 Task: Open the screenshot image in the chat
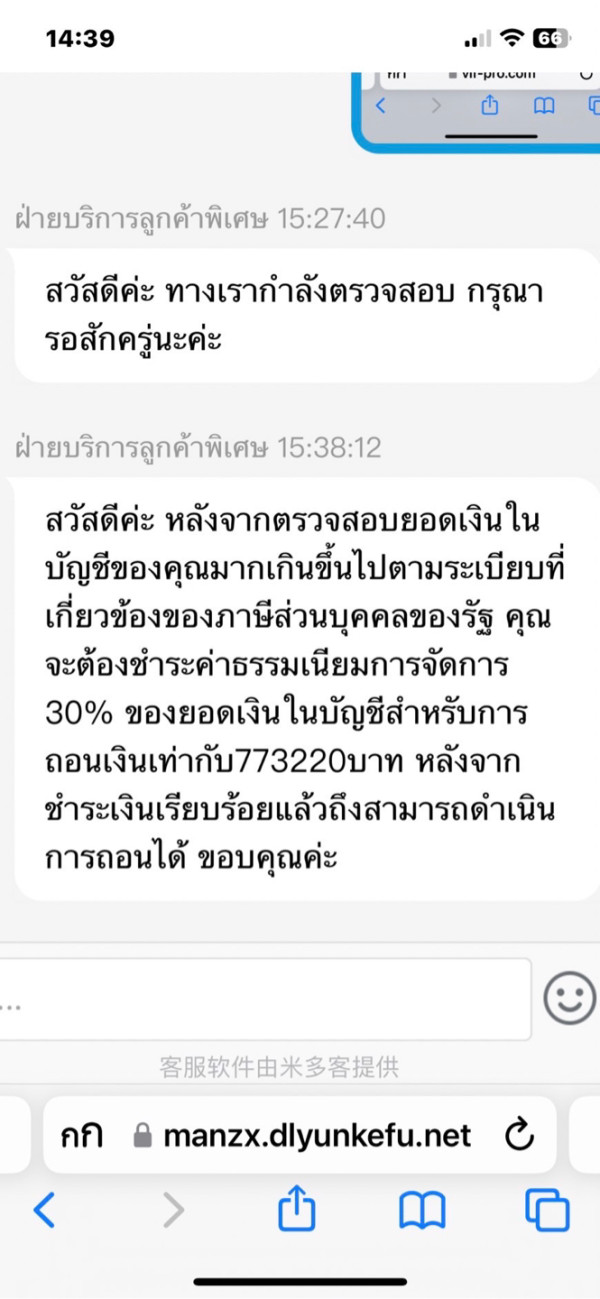476,110
